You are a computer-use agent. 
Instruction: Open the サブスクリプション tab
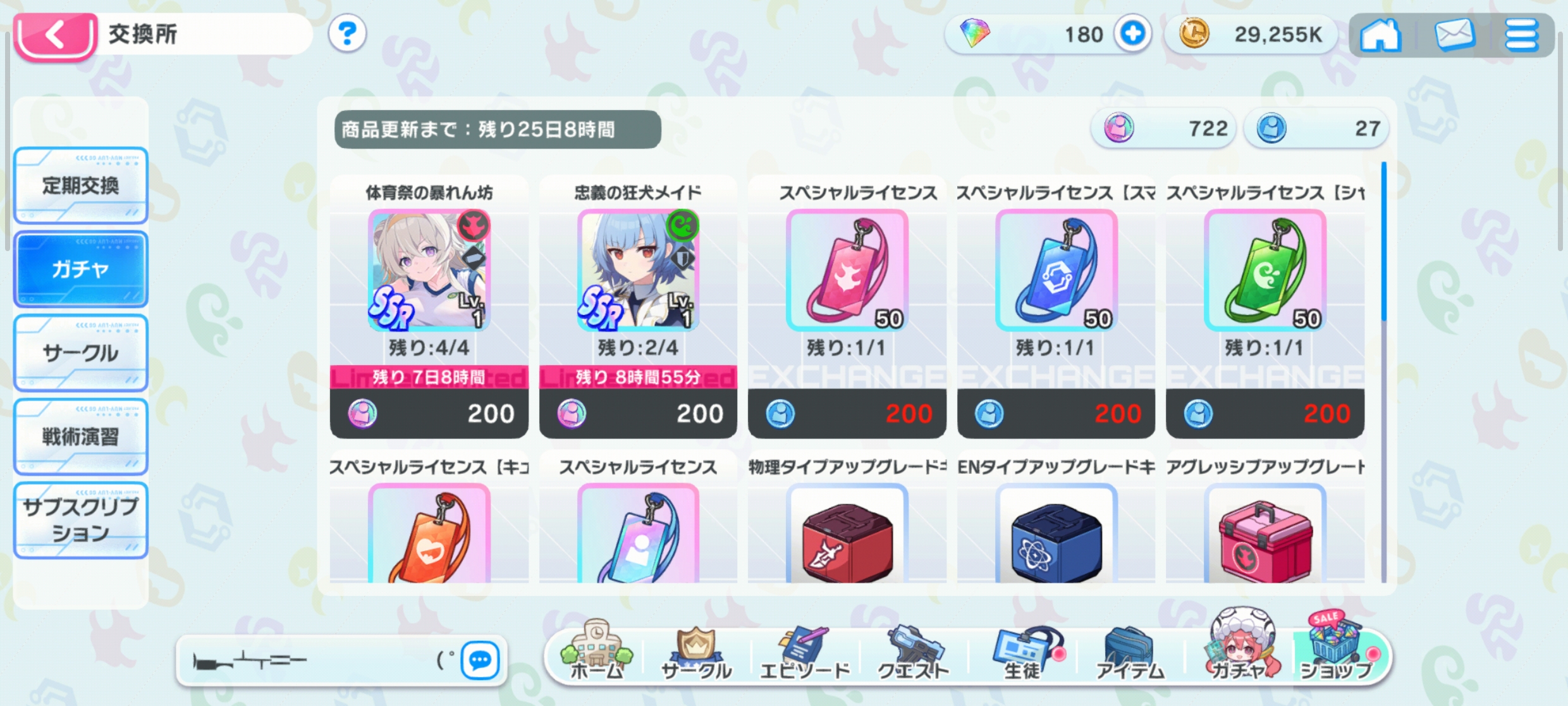tap(80, 520)
